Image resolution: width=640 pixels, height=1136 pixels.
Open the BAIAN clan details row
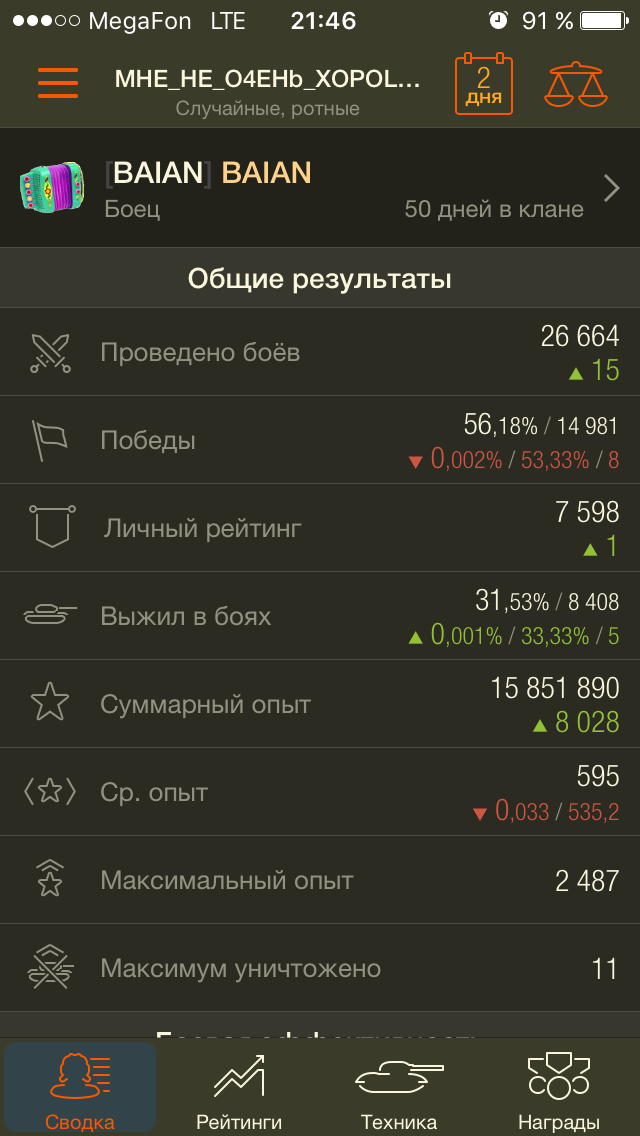tap(320, 188)
